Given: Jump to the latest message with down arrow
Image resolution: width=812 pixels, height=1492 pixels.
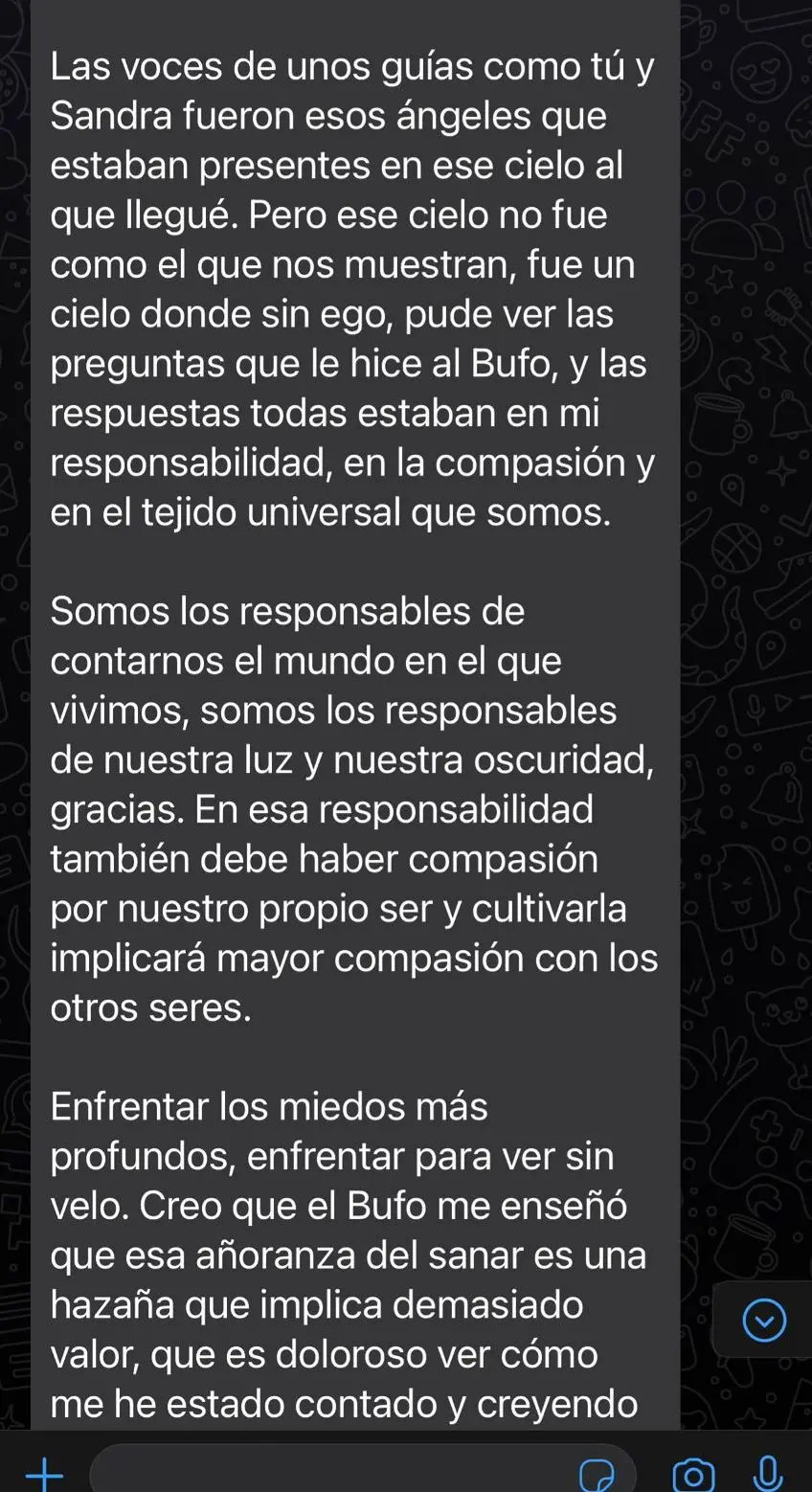Looking at the screenshot, I should click(763, 1322).
